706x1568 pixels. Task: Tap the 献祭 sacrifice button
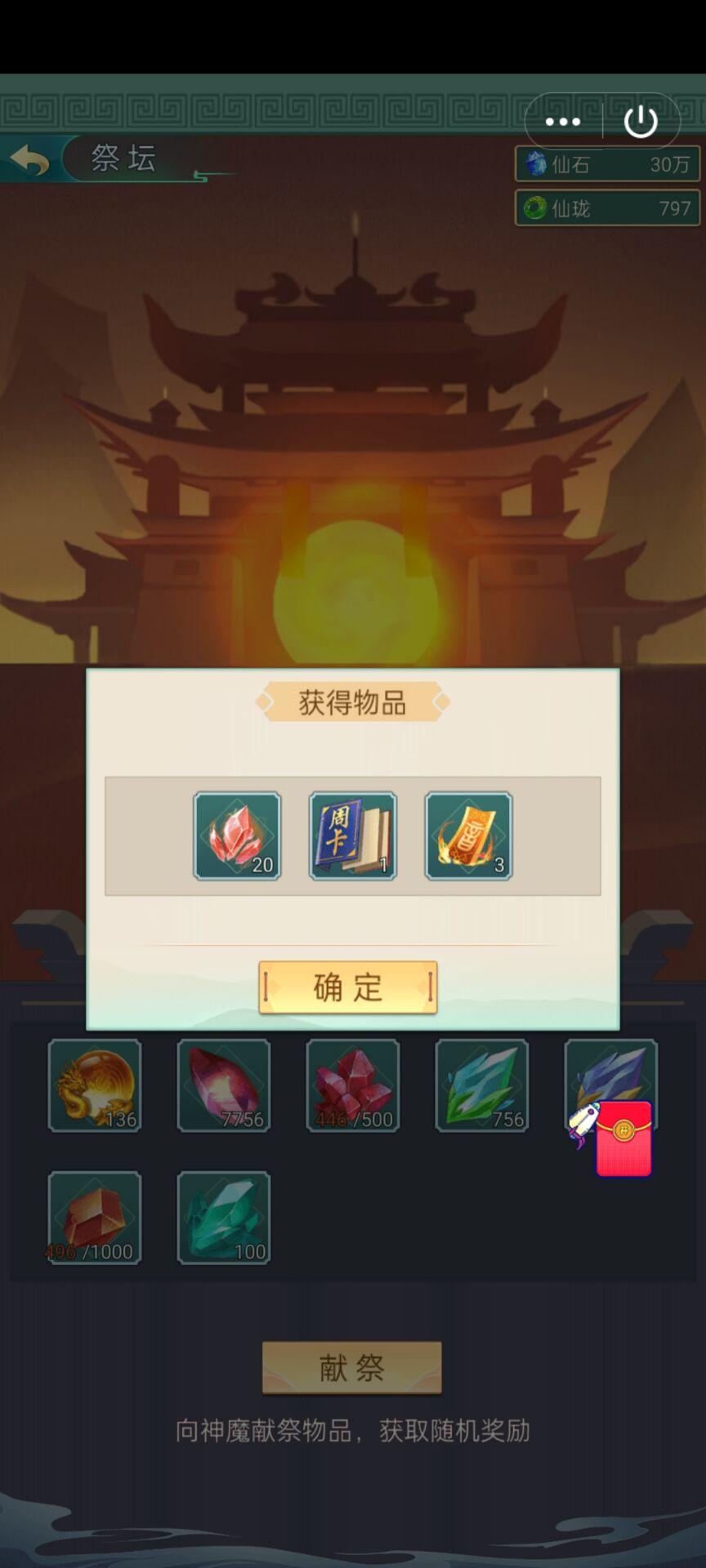tap(352, 1367)
